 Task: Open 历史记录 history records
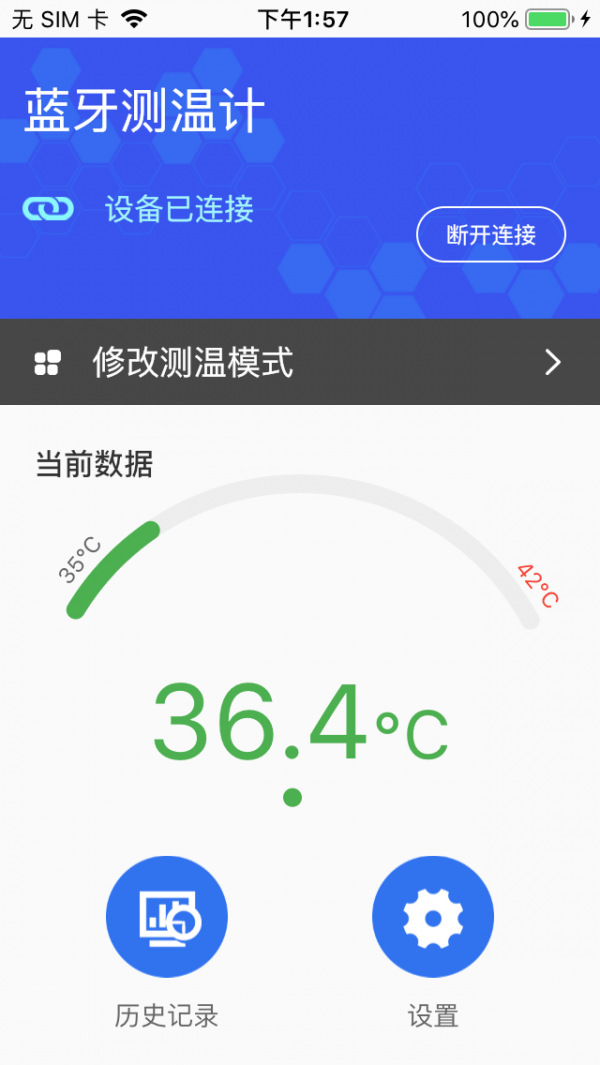pos(167,917)
